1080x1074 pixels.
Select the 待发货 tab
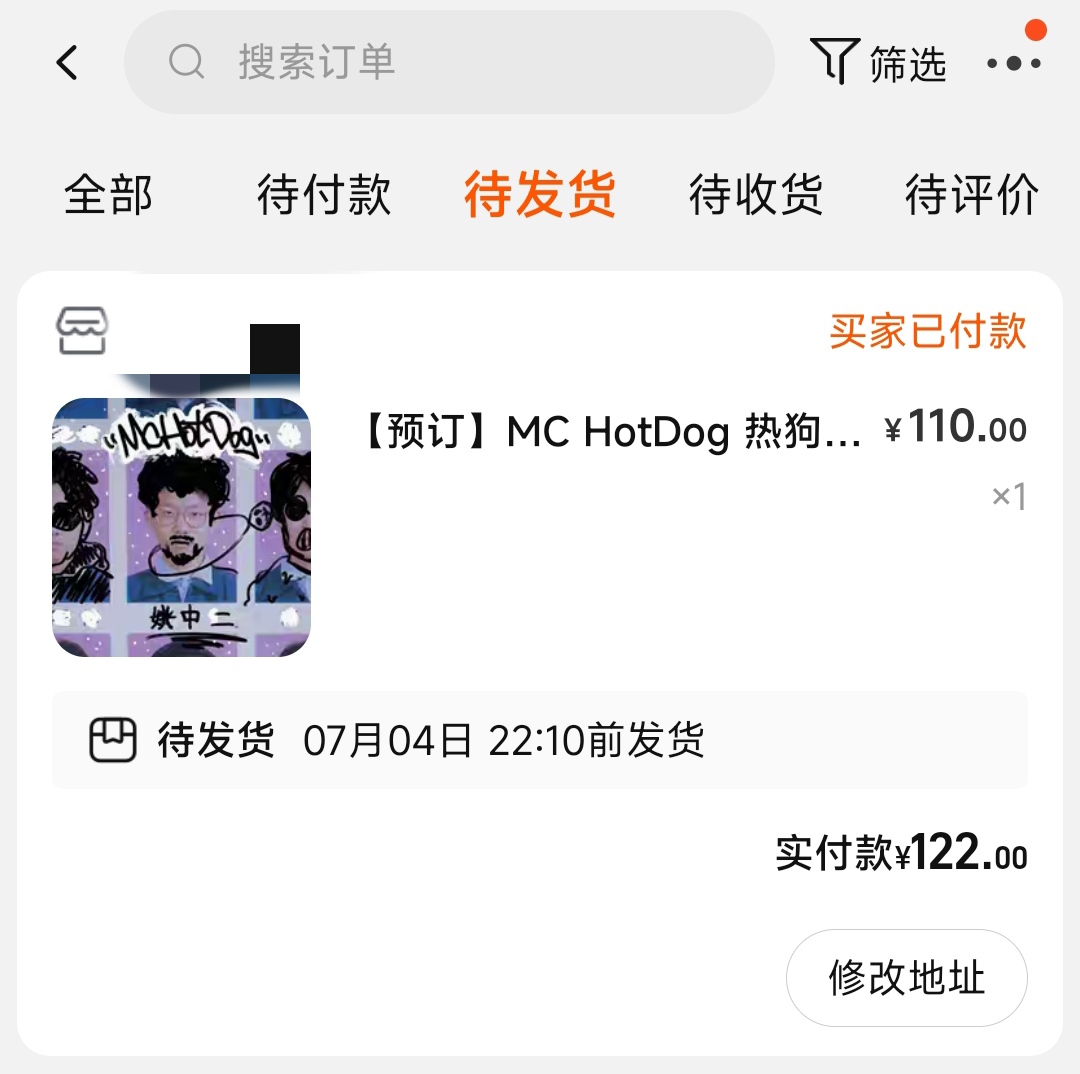coord(540,194)
